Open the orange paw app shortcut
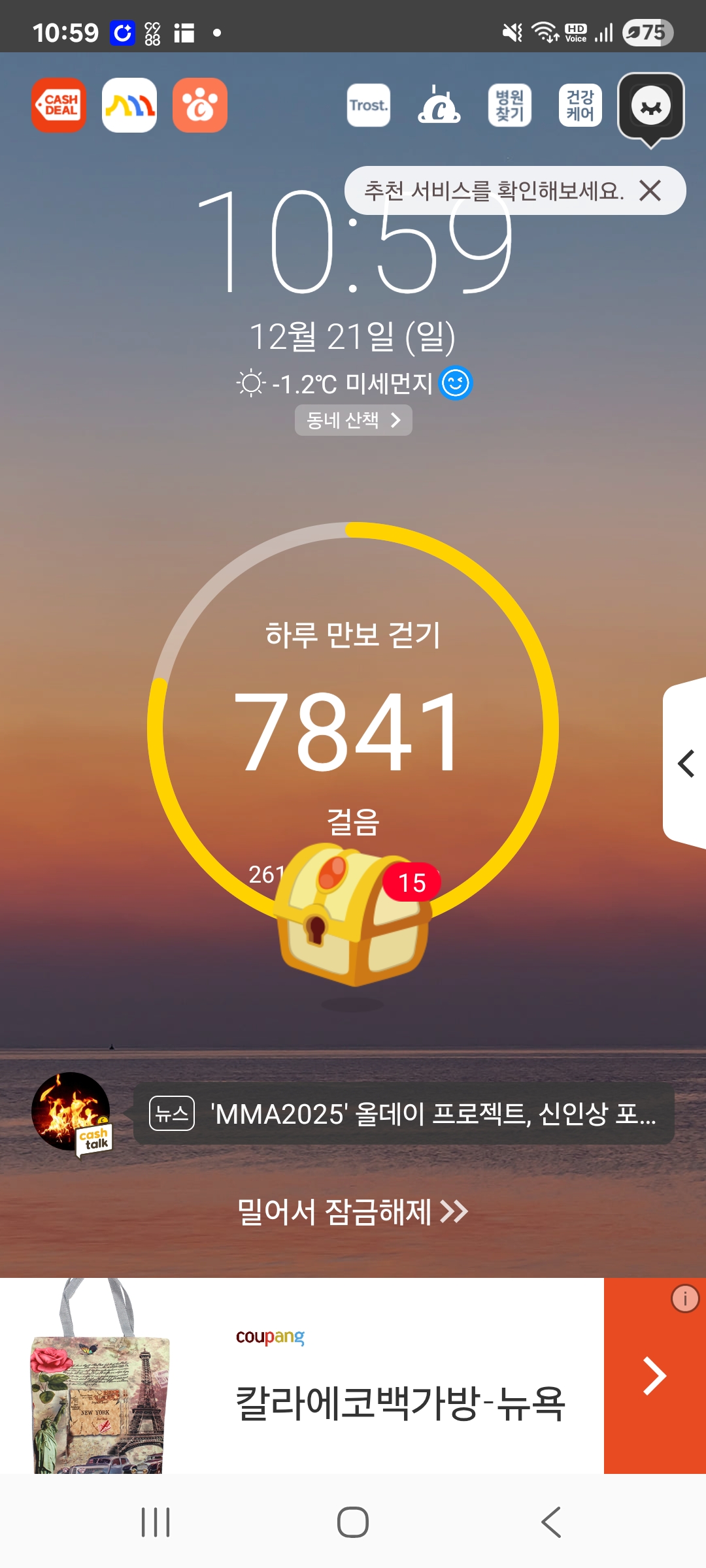 coord(200,105)
